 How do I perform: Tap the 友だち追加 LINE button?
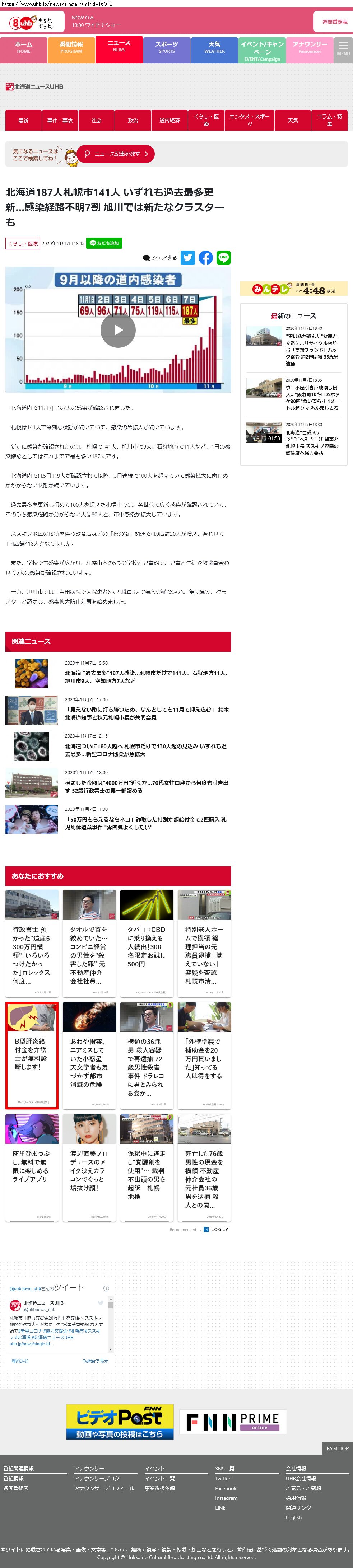point(104,243)
